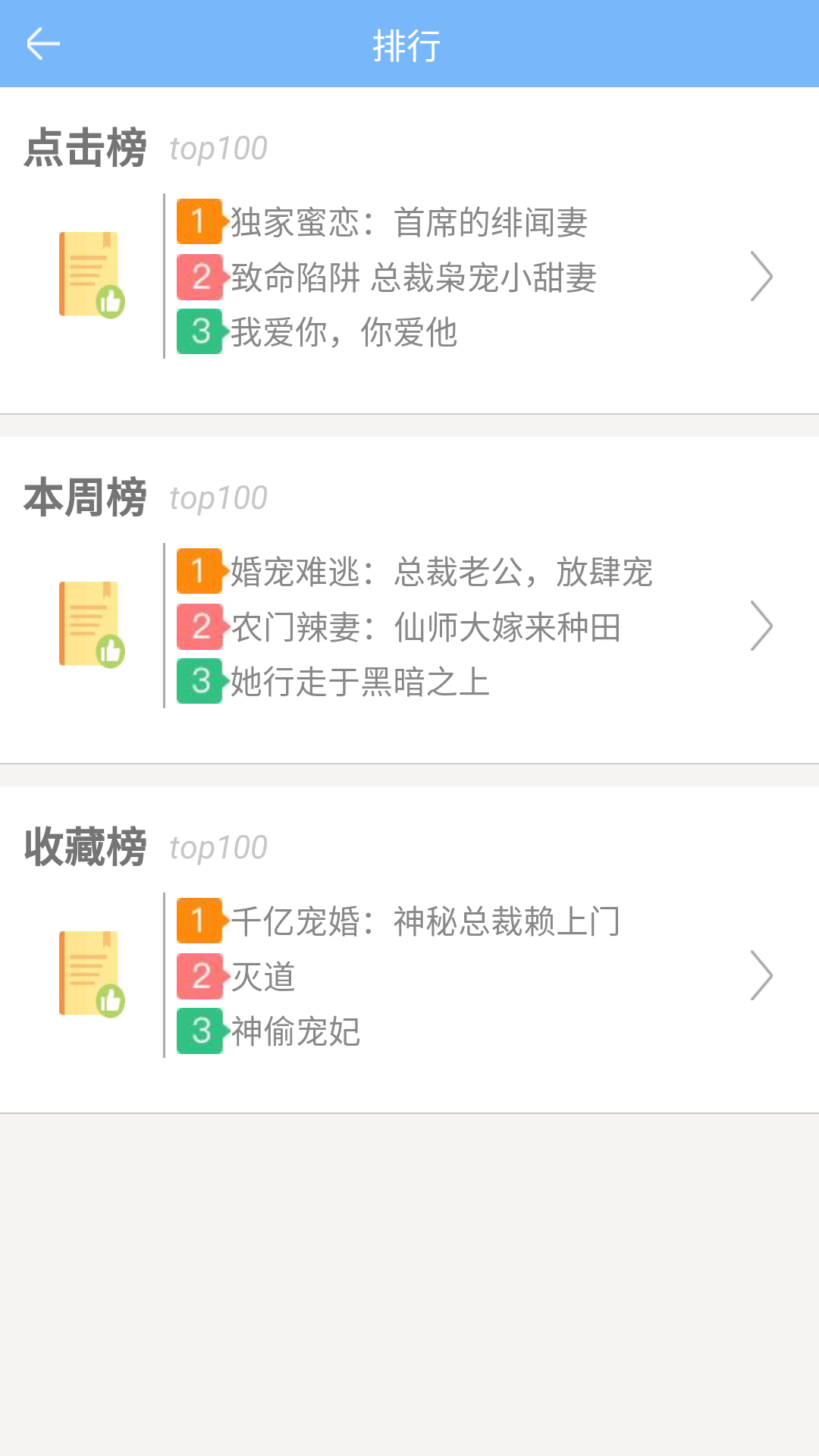The width and height of the screenshot is (819, 1456).
Task: Tap the 排行 title text
Action: click(409, 45)
